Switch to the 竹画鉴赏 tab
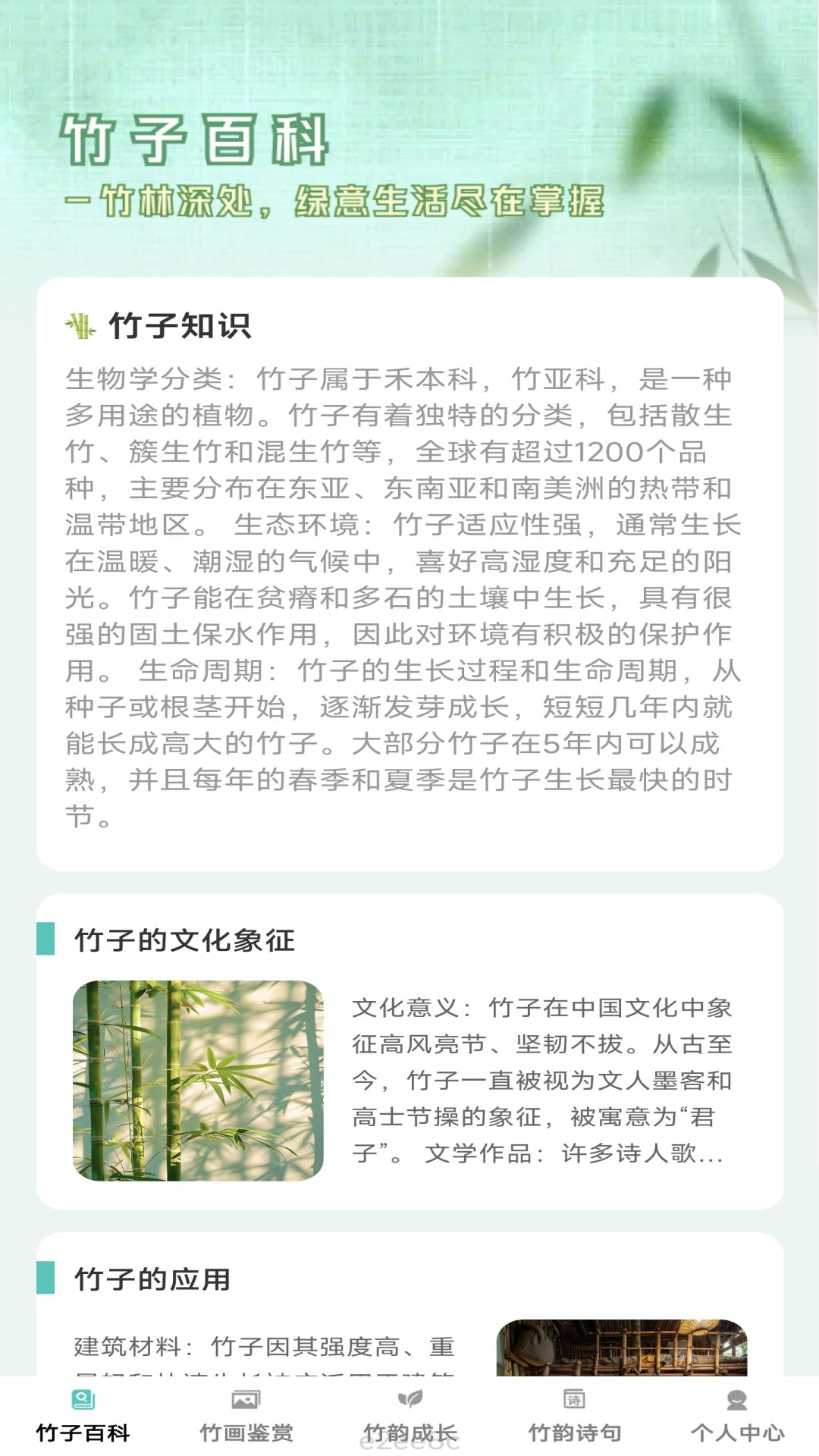 click(246, 1415)
